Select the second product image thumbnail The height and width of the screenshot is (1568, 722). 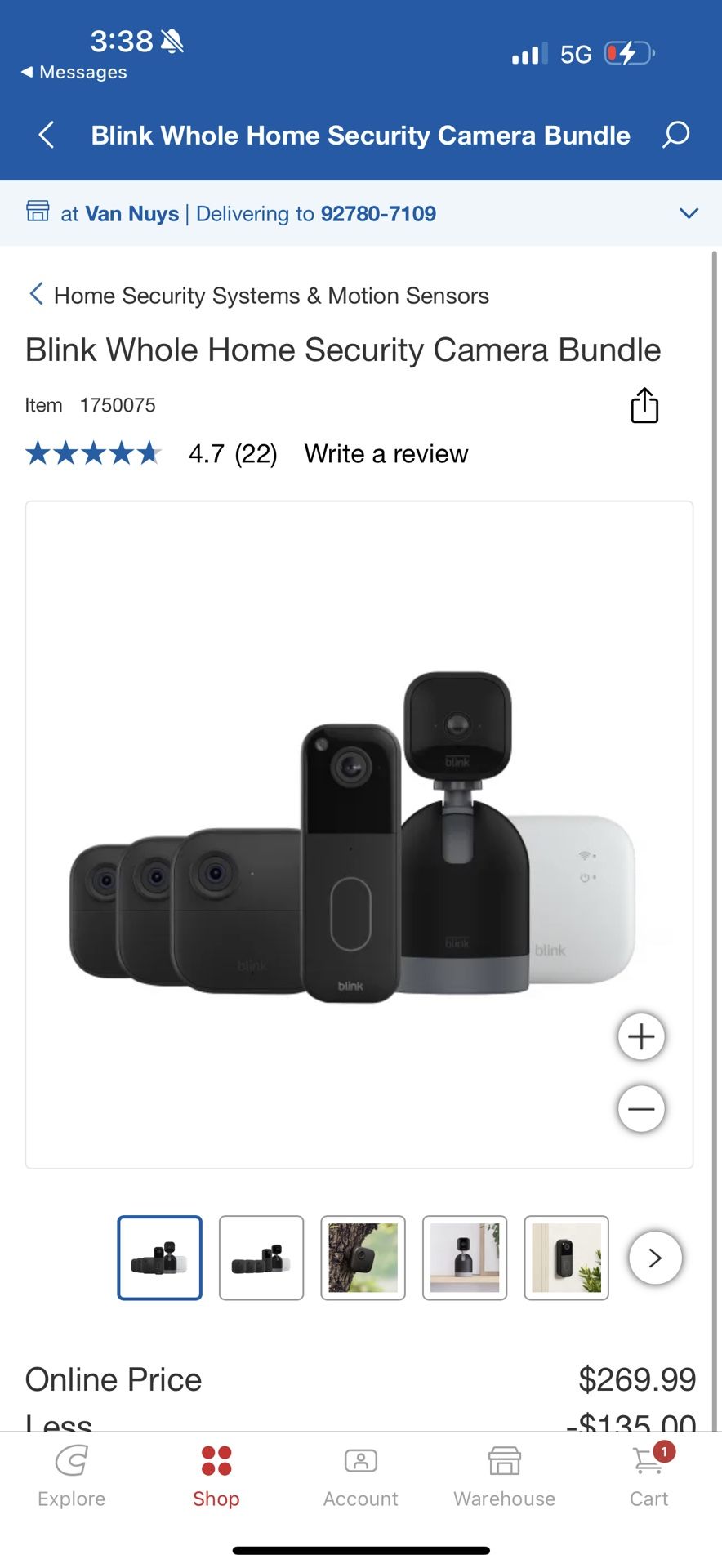point(261,1258)
